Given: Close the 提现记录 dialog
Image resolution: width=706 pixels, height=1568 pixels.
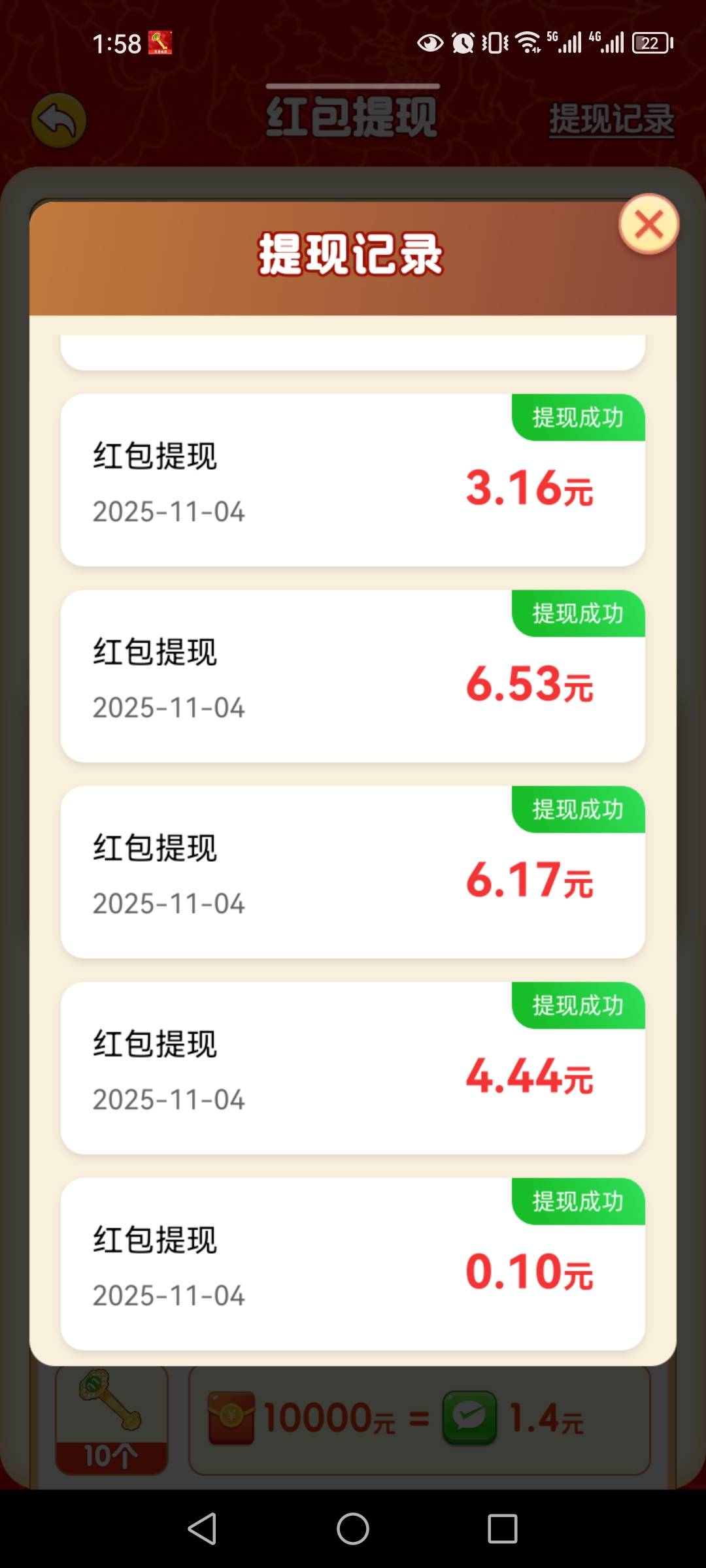Looking at the screenshot, I should pos(648,224).
